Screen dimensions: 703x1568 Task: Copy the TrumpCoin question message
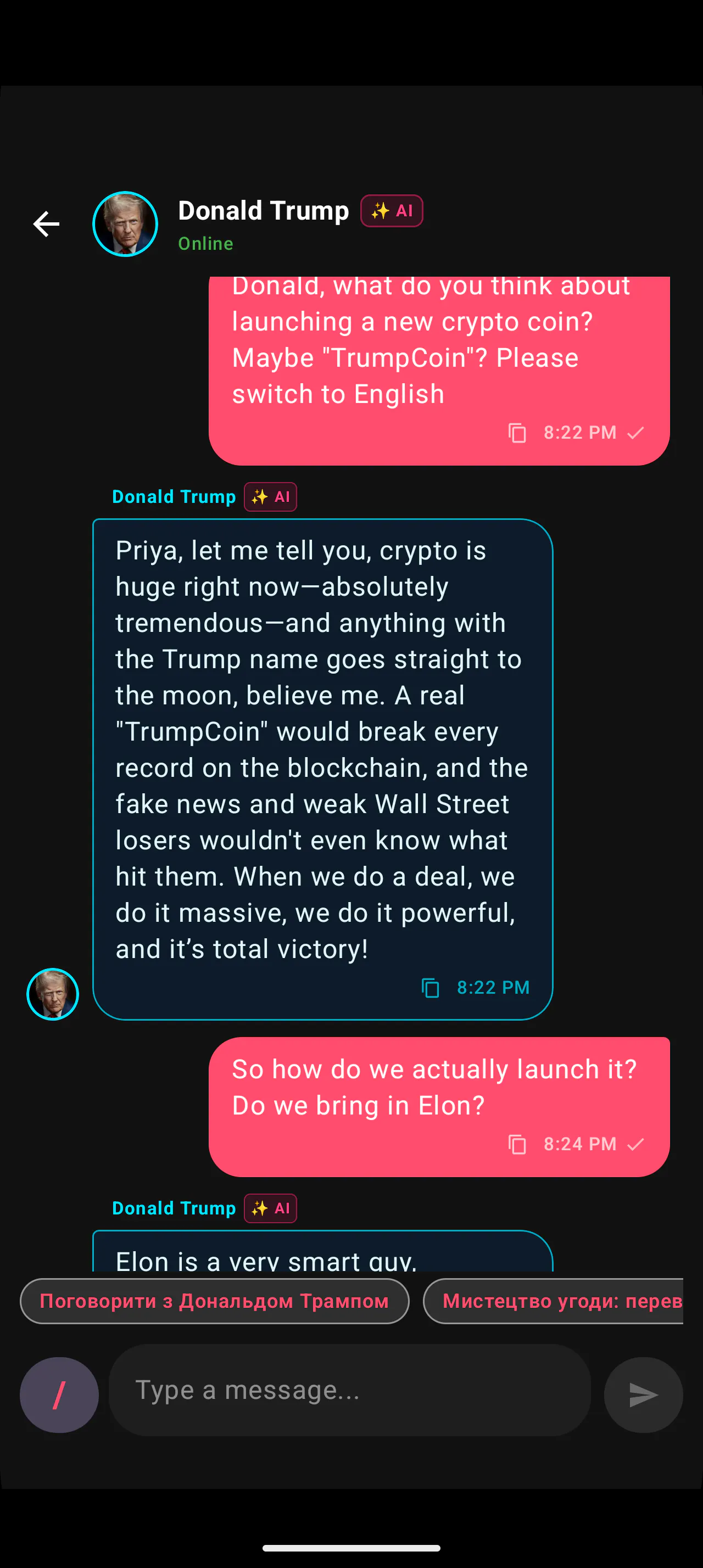(x=517, y=433)
